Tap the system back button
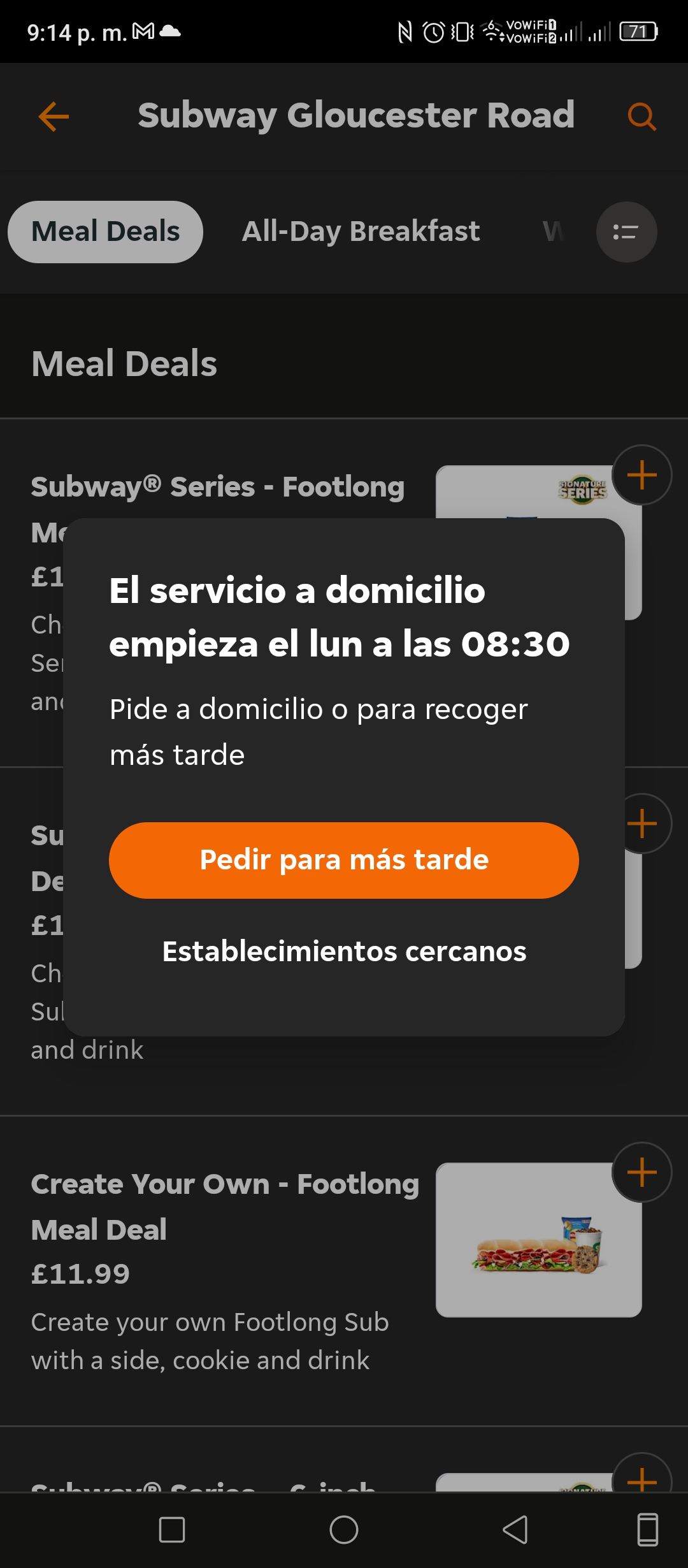The image size is (688, 1568). (515, 1530)
